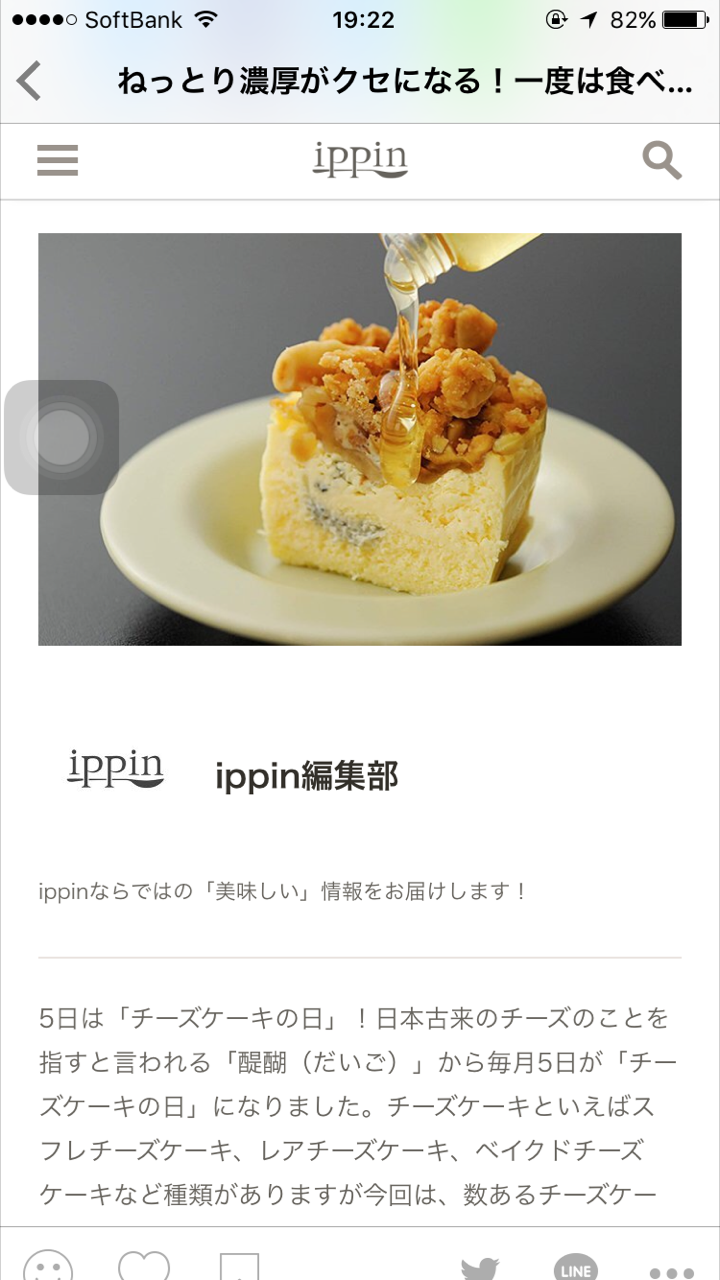
Task: Open the ippin hamburger menu
Action: pyautogui.click(x=57, y=161)
